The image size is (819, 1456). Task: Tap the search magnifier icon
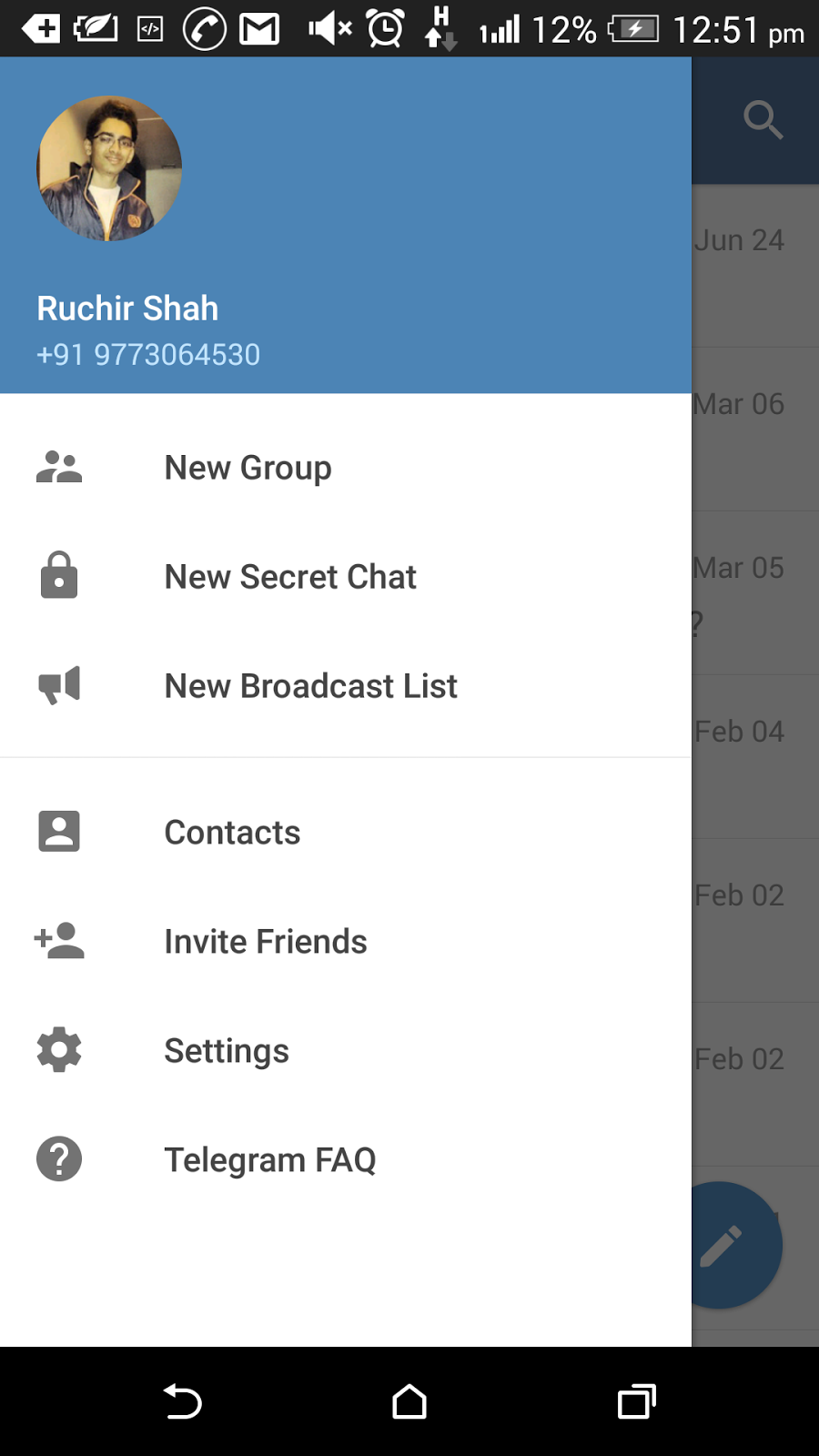click(763, 120)
